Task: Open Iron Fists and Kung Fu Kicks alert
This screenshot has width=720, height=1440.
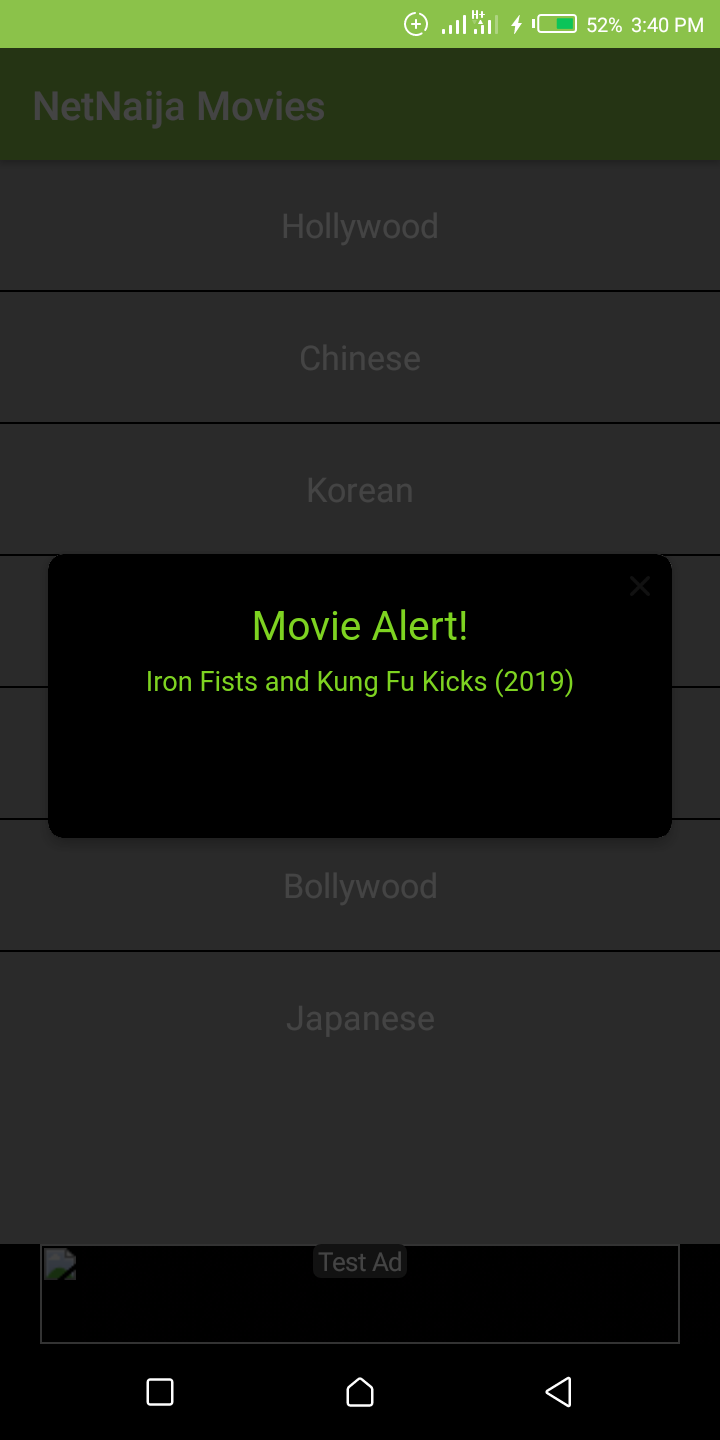Action: 360,682
